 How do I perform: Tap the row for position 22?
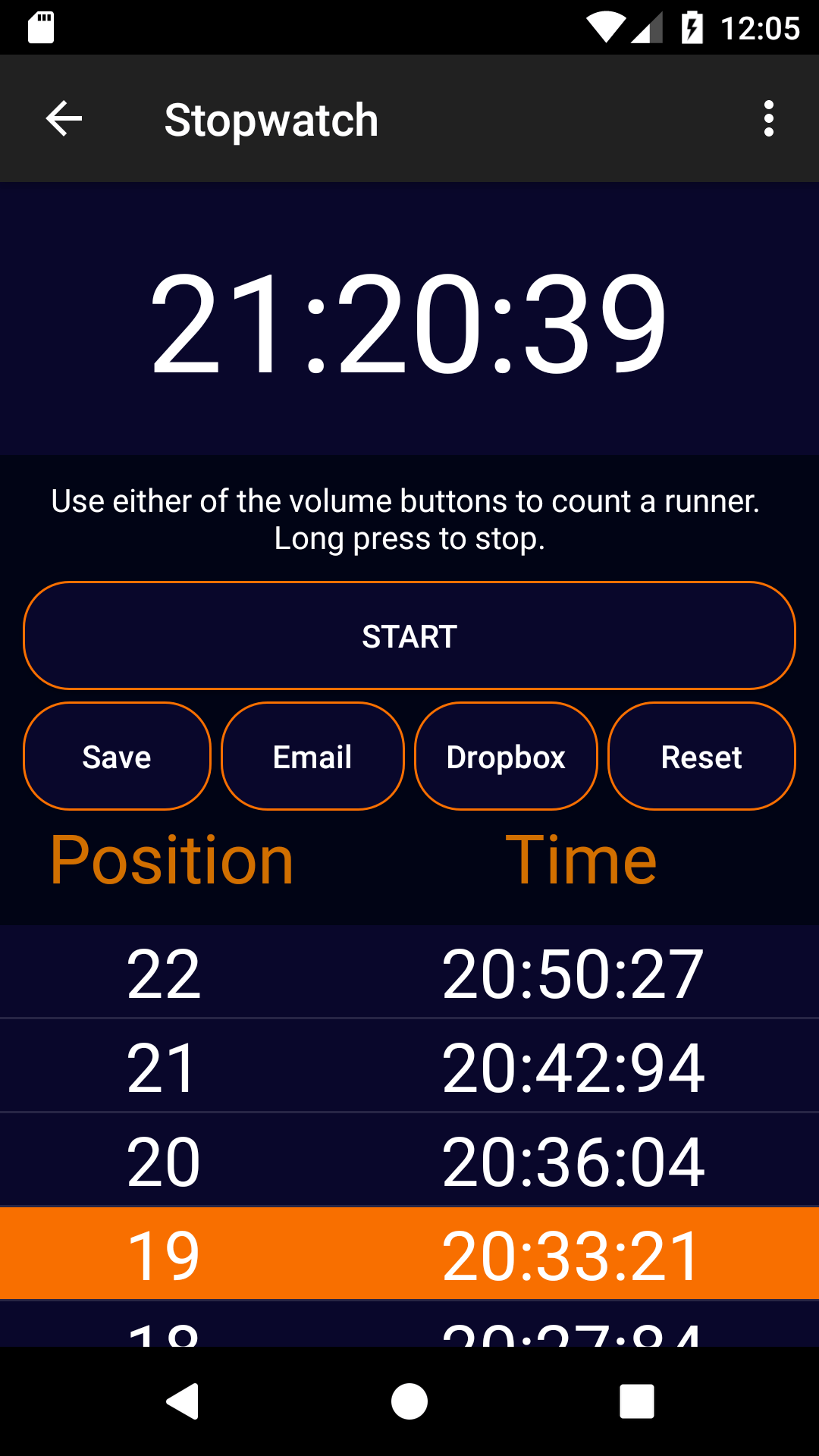tap(409, 973)
